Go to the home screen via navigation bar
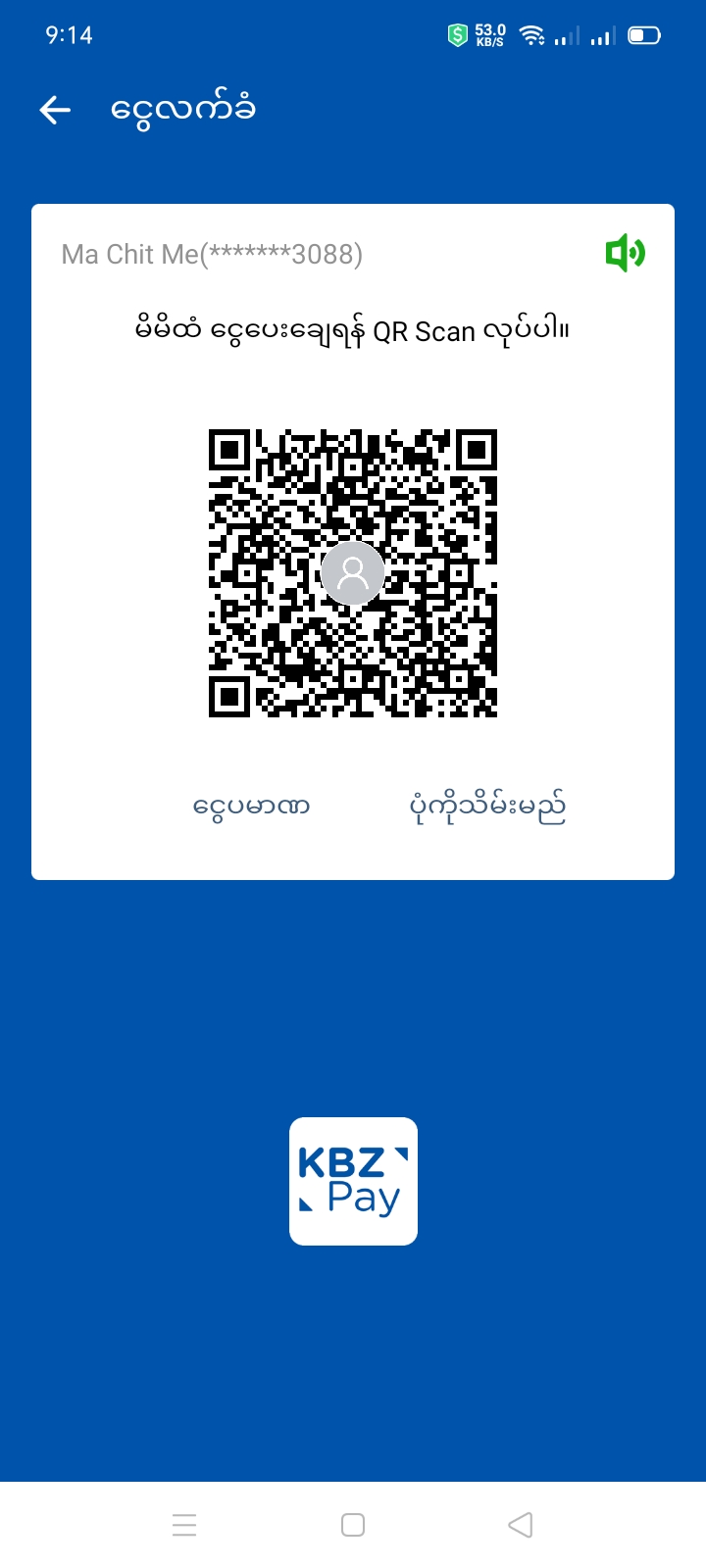 (353, 1525)
